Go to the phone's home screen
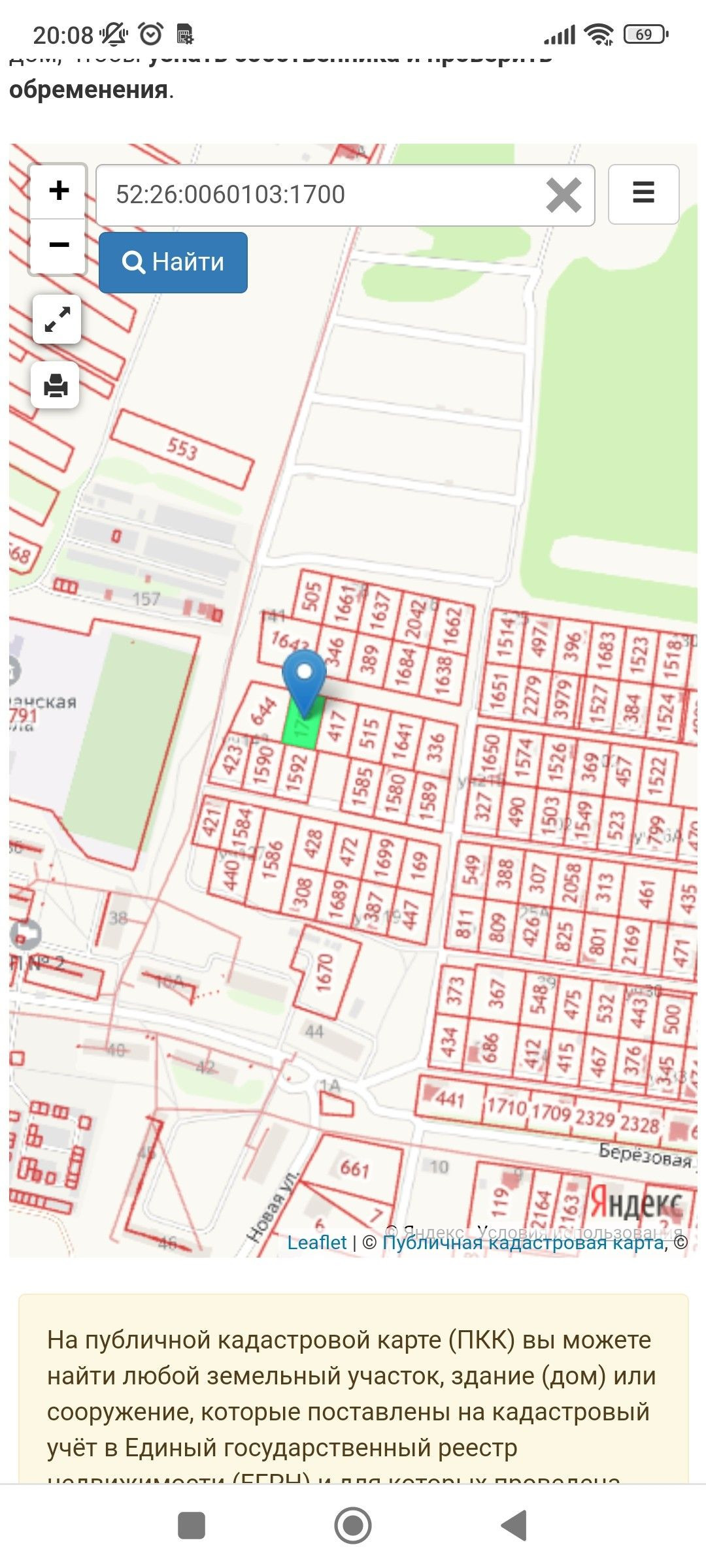 [353, 1526]
